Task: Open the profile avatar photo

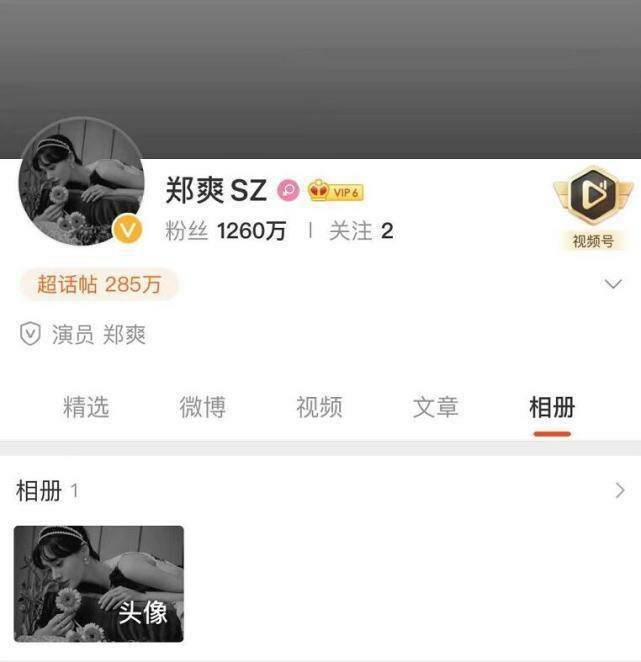Action: tap(80, 183)
